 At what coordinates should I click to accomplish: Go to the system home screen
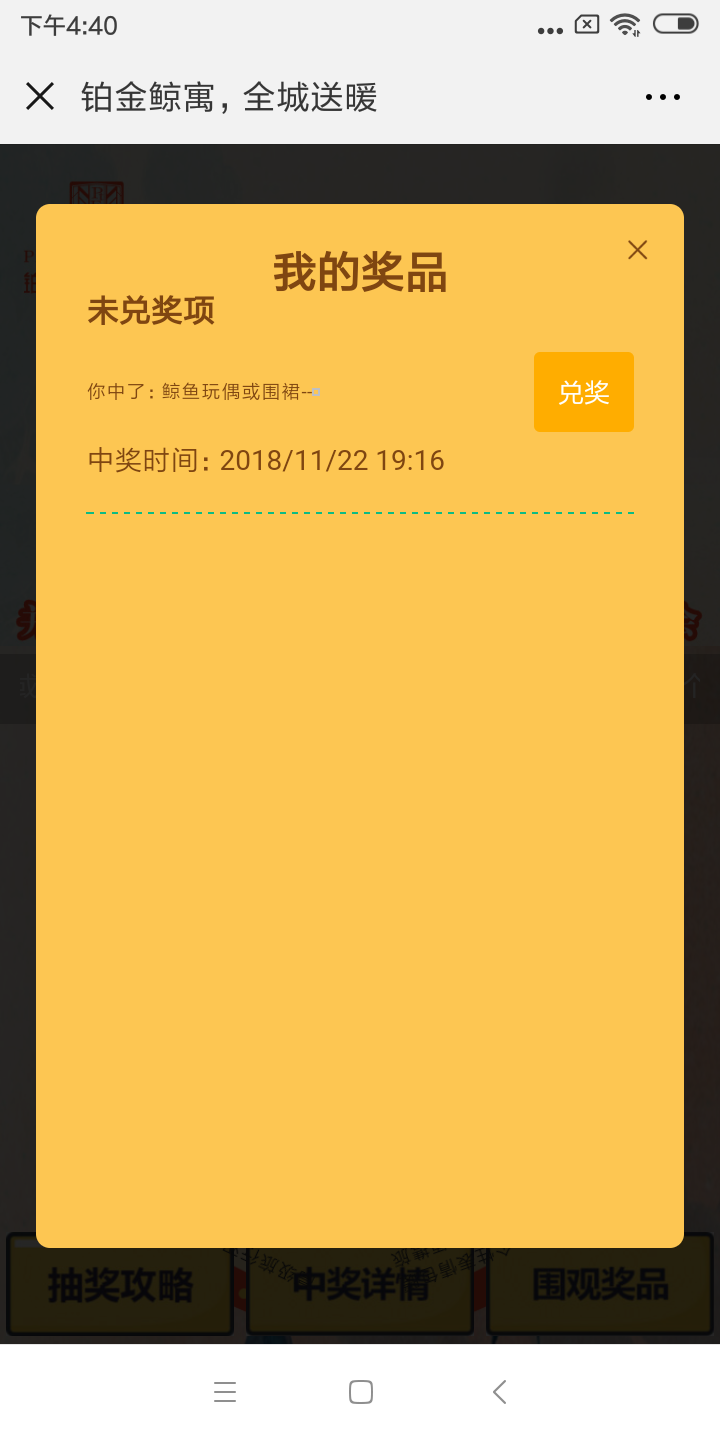(360, 1391)
